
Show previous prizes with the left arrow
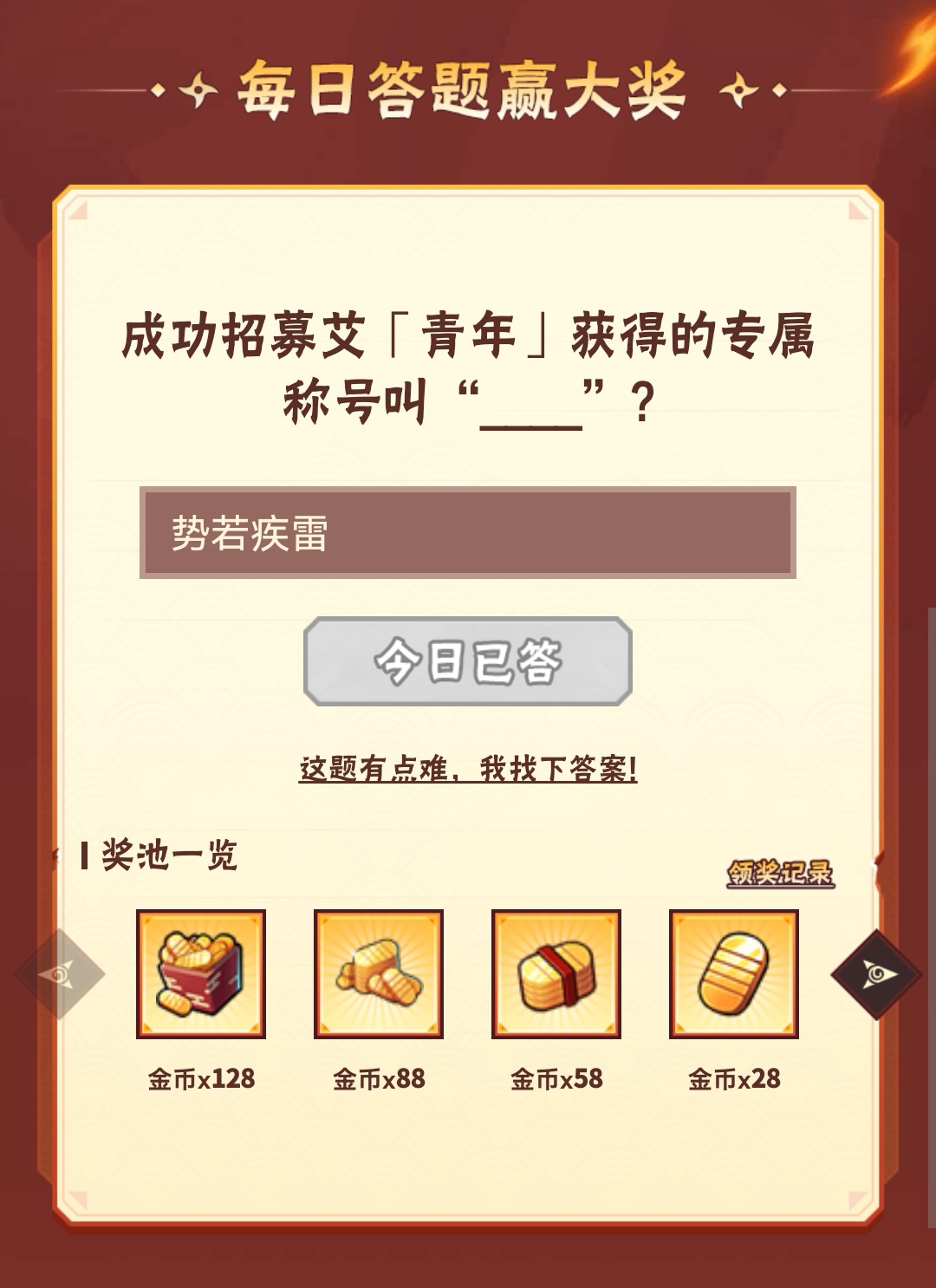(59, 974)
